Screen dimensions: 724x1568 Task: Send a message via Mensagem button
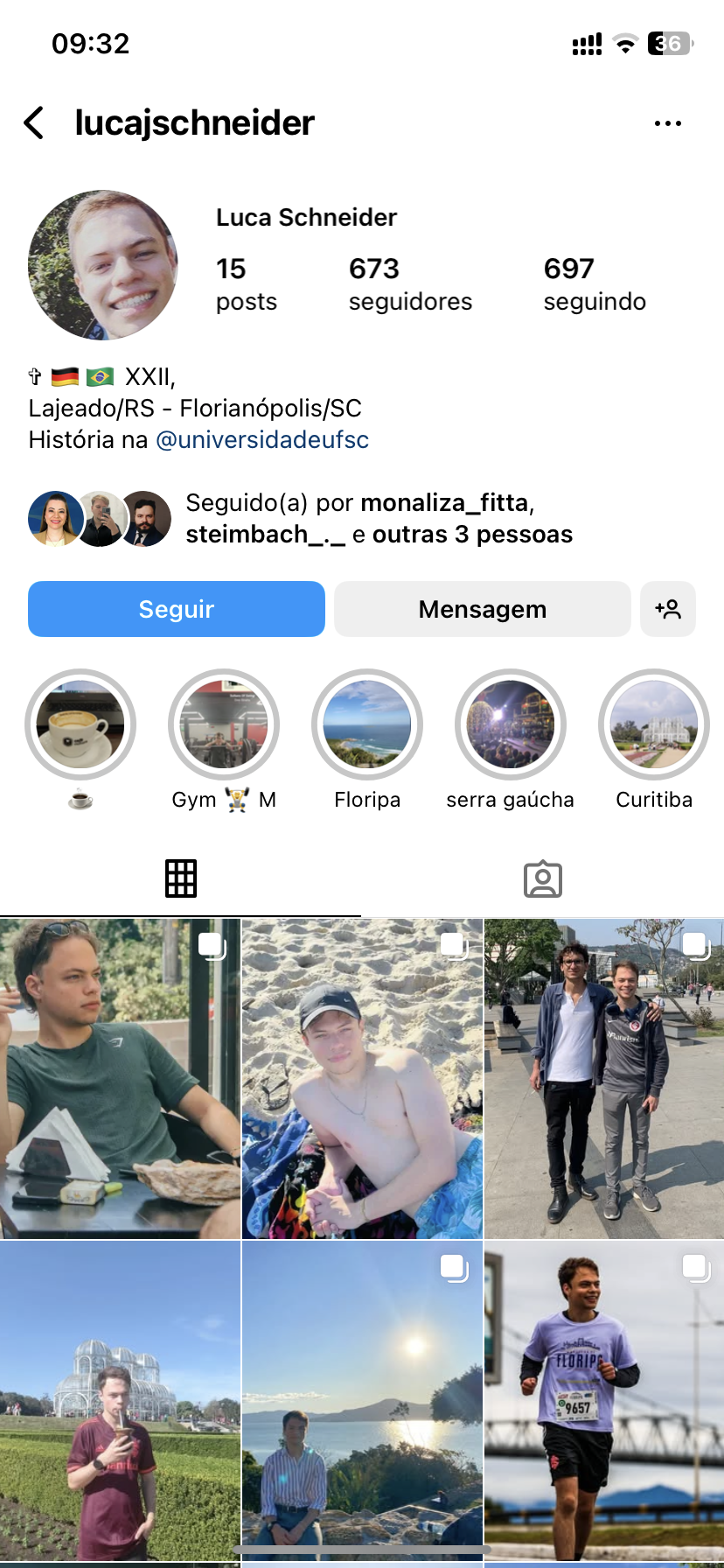[482, 609]
